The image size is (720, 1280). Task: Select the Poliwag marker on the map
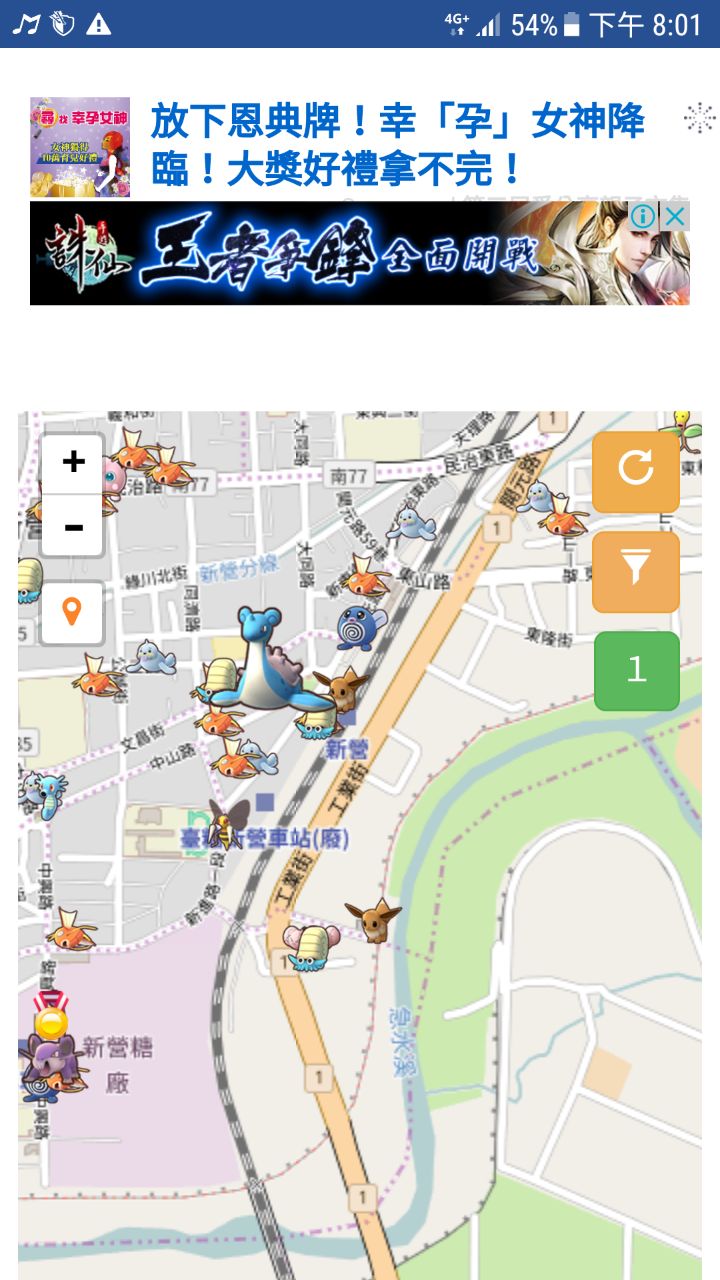tap(356, 627)
